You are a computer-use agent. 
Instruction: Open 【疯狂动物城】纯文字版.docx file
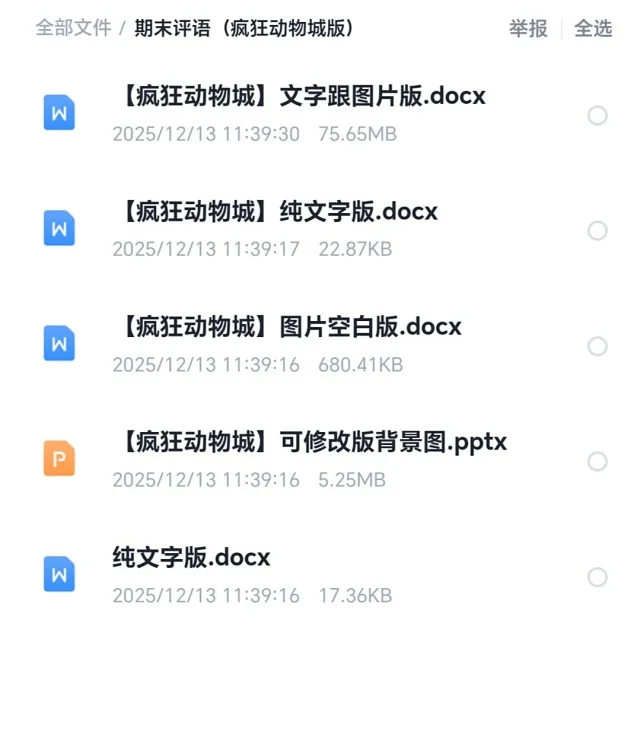[x=277, y=212]
